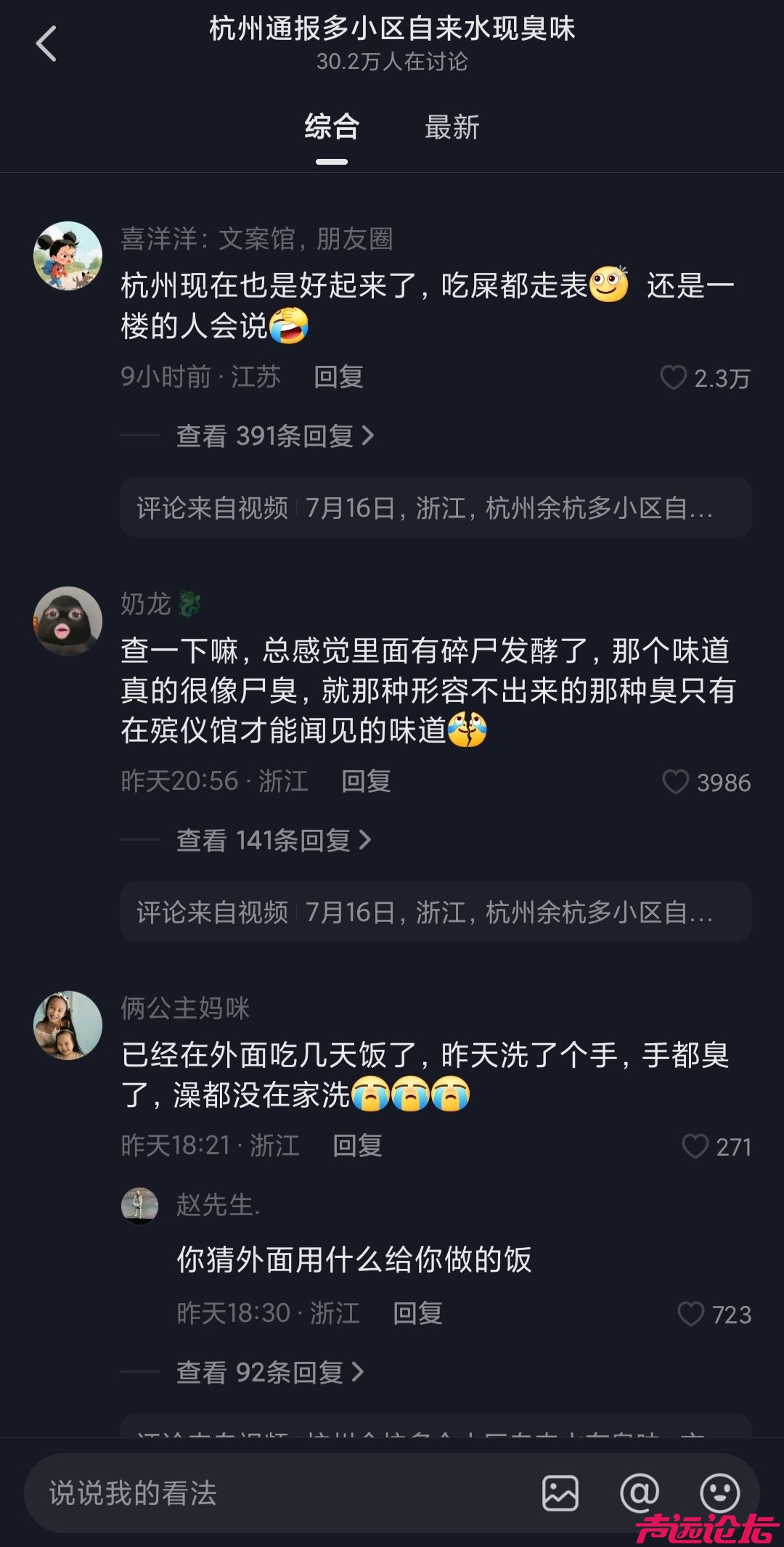Select the 综合 tab
This screenshot has height=1547, width=784.
(332, 128)
